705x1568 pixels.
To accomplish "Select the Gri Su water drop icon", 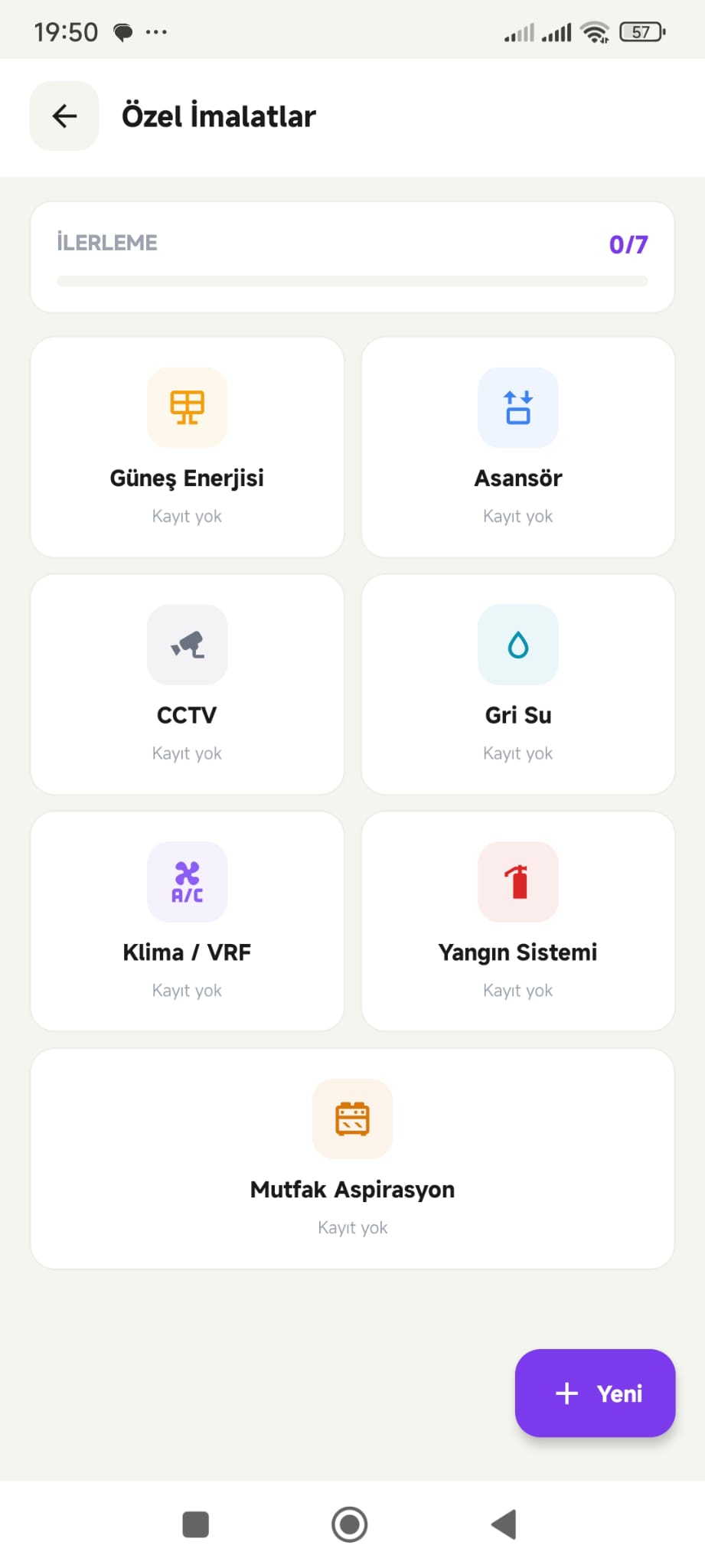I will click(518, 645).
